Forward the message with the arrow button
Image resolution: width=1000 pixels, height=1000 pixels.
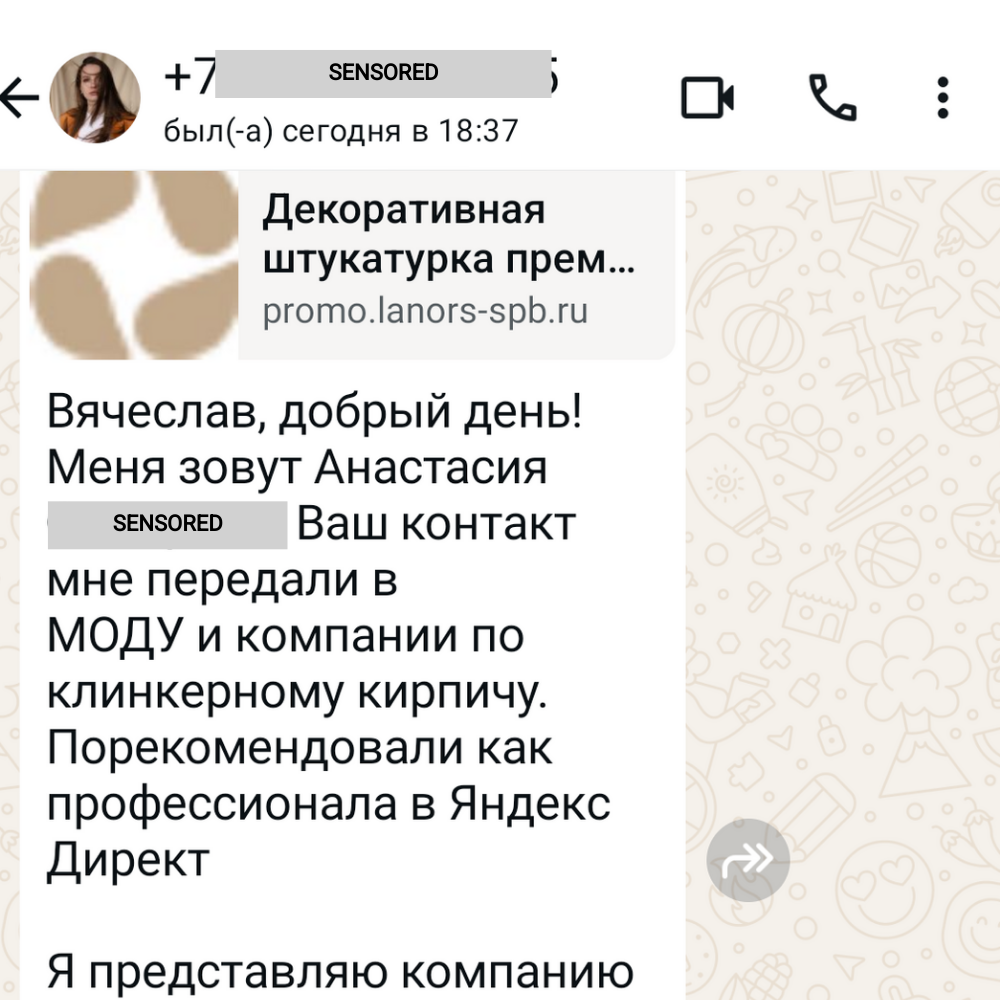tap(748, 860)
